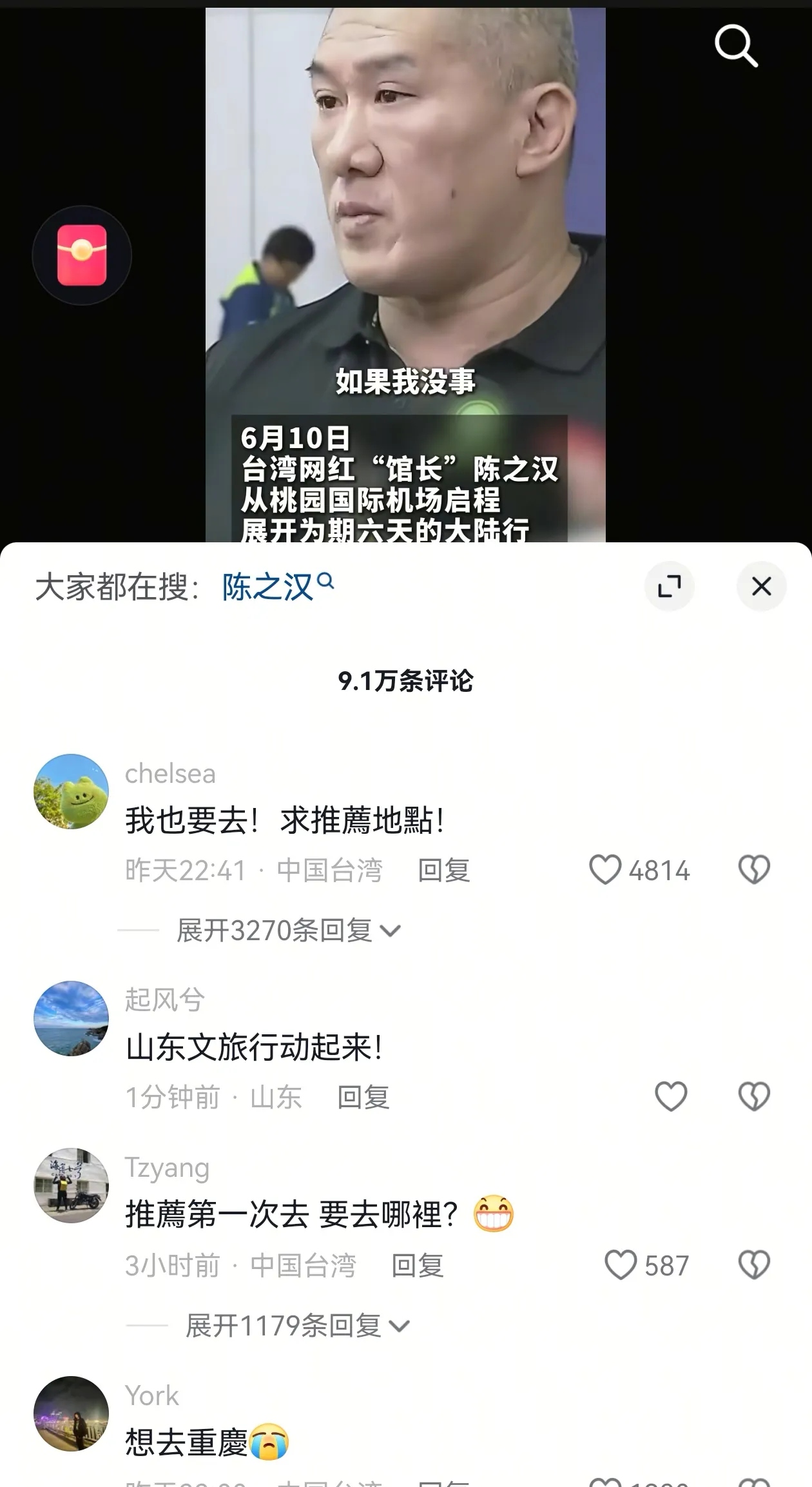Image resolution: width=812 pixels, height=1487 pixels.
Task: Open chelsea's profile avatar
Action: tap(71, 791)
